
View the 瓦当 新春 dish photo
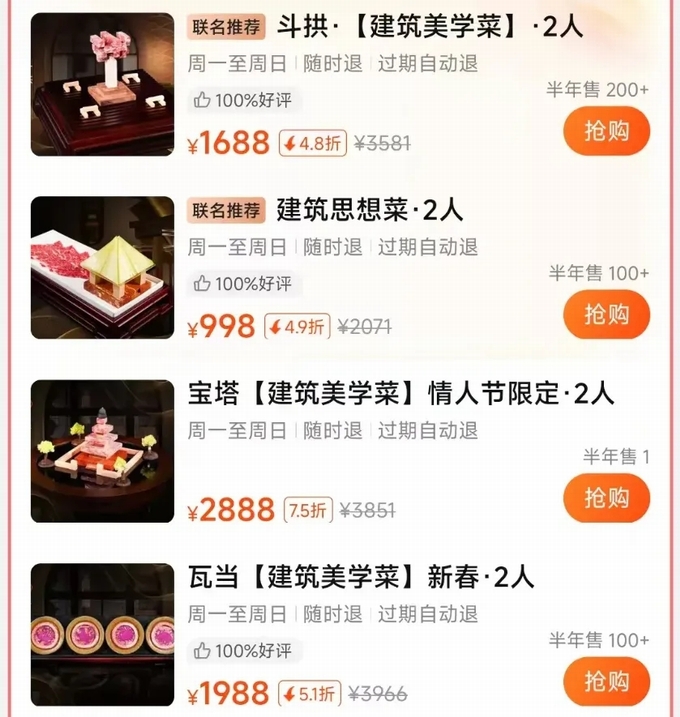102,635
